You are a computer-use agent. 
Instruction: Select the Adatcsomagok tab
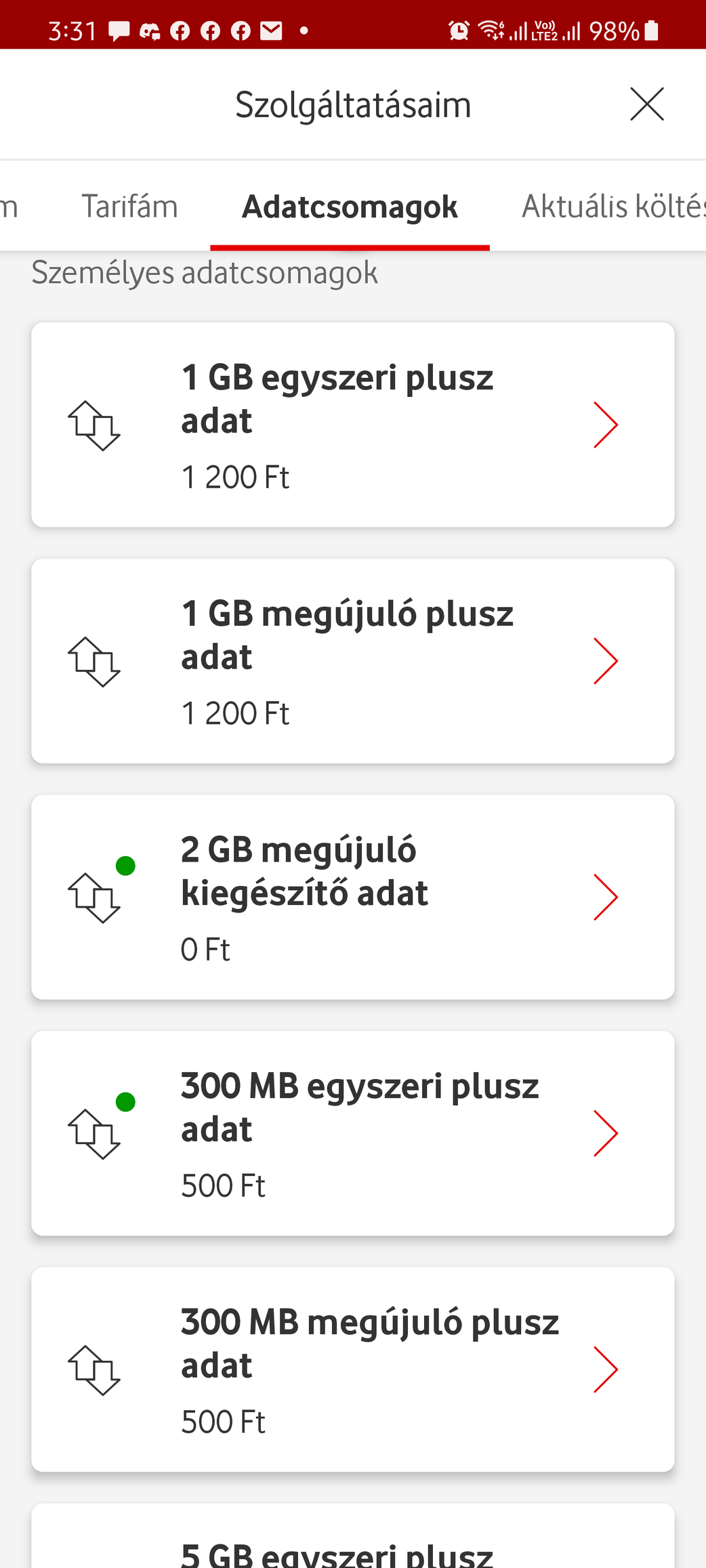(350, 206)
